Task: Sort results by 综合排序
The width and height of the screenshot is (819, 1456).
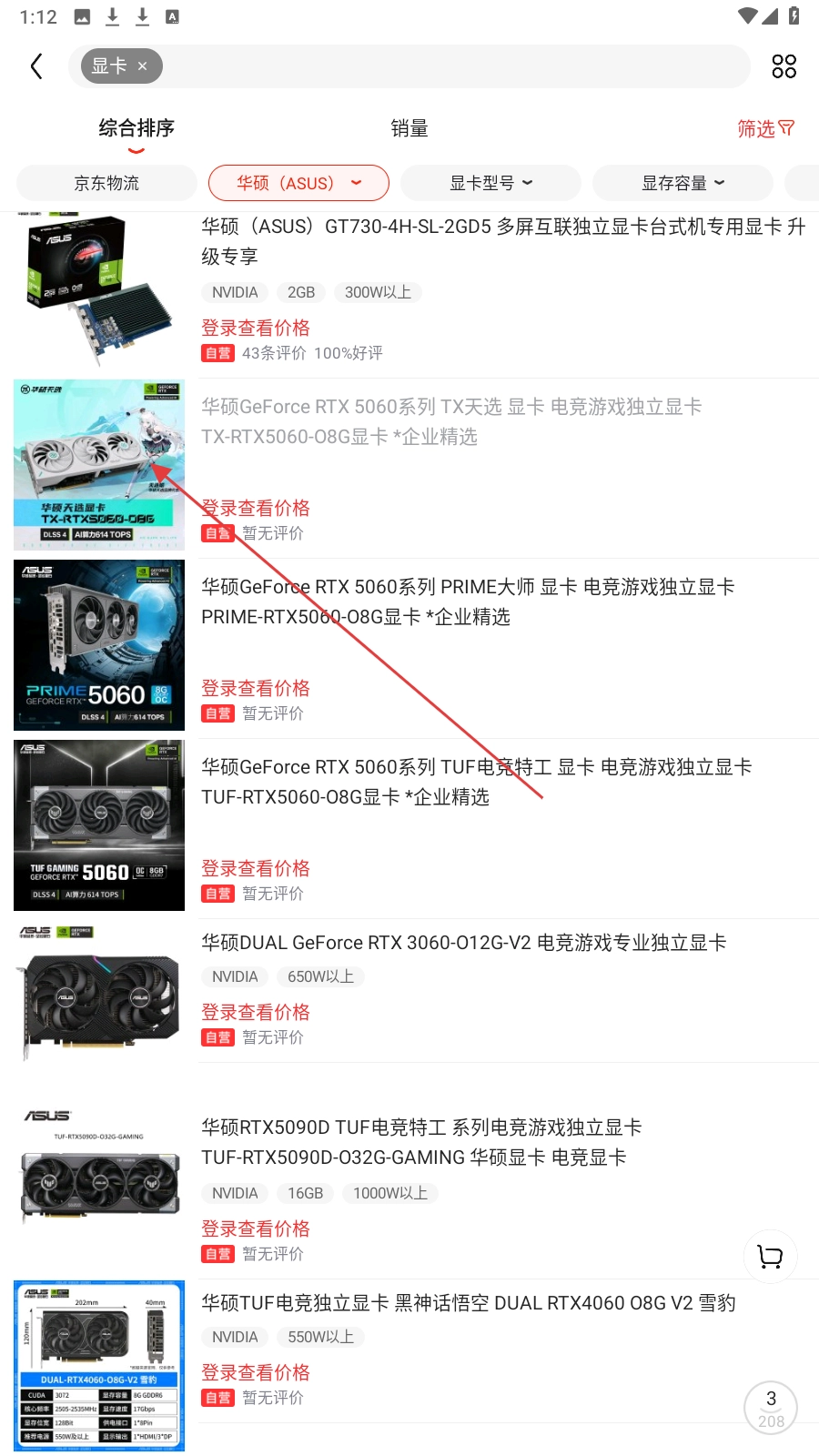Action: point(136,128)
